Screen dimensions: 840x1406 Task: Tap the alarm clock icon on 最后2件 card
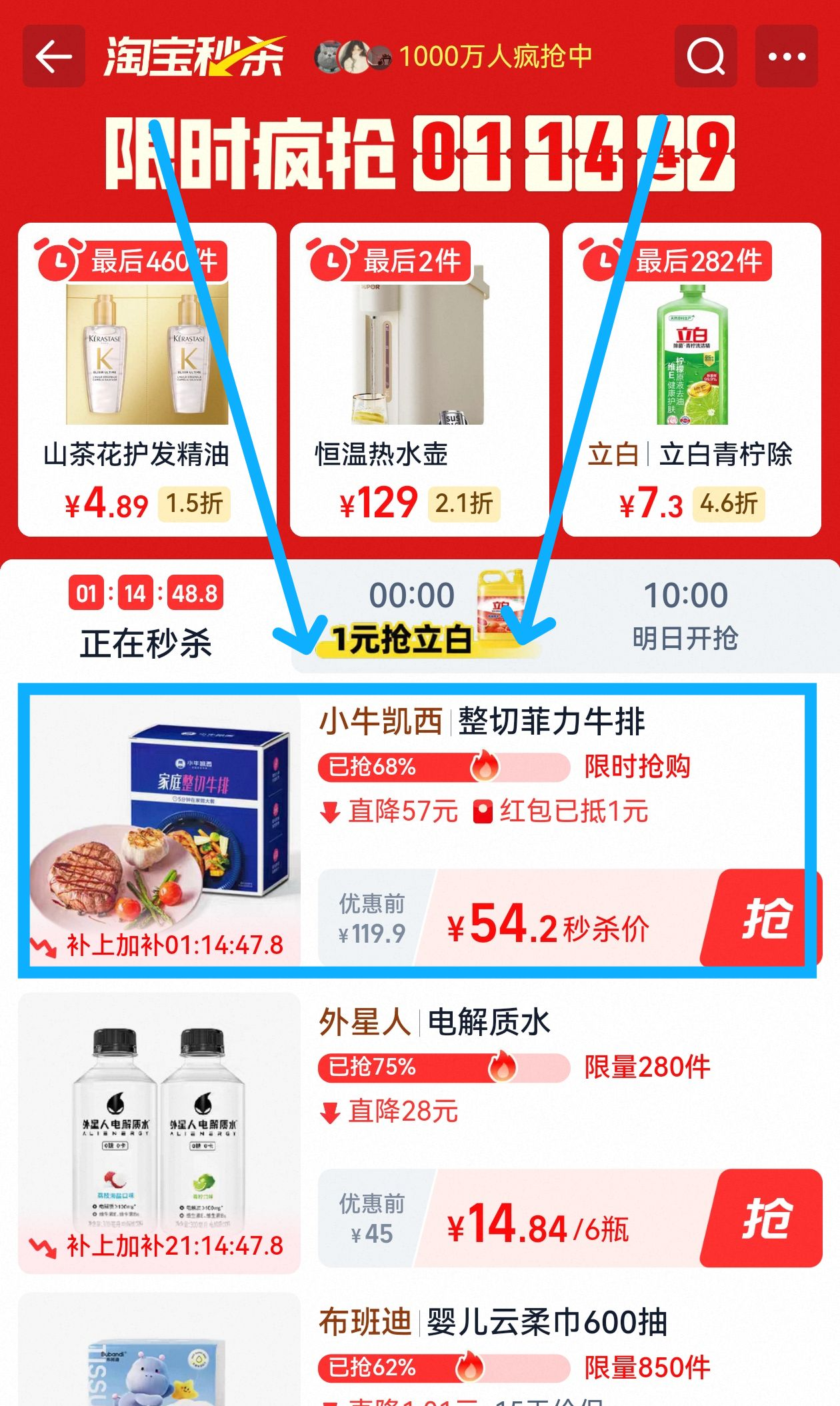(330, 262)
